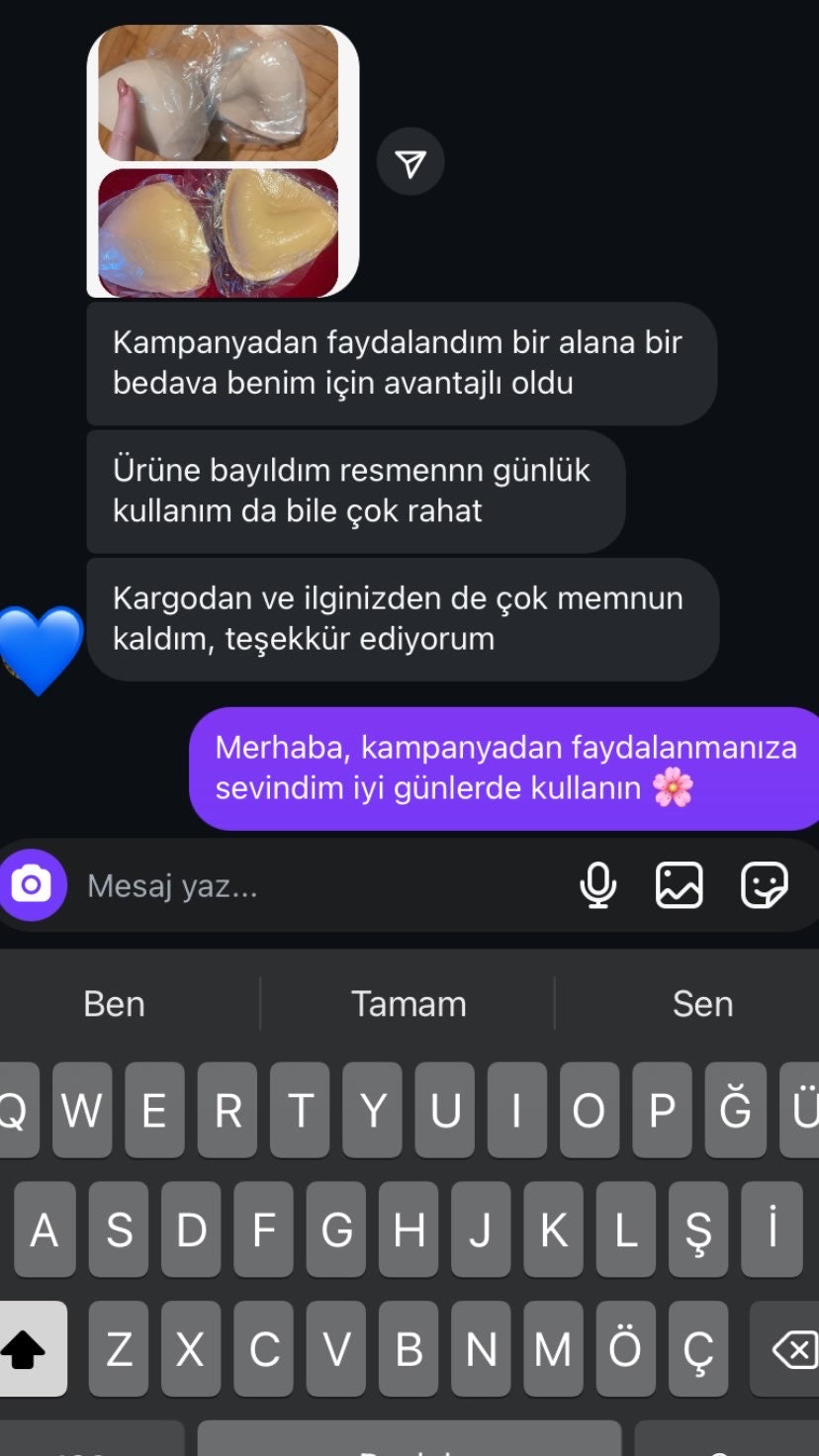Tap the backspace key
Image resolution: width=819 pixels, height=1456 pixels.
(792, 1349)
